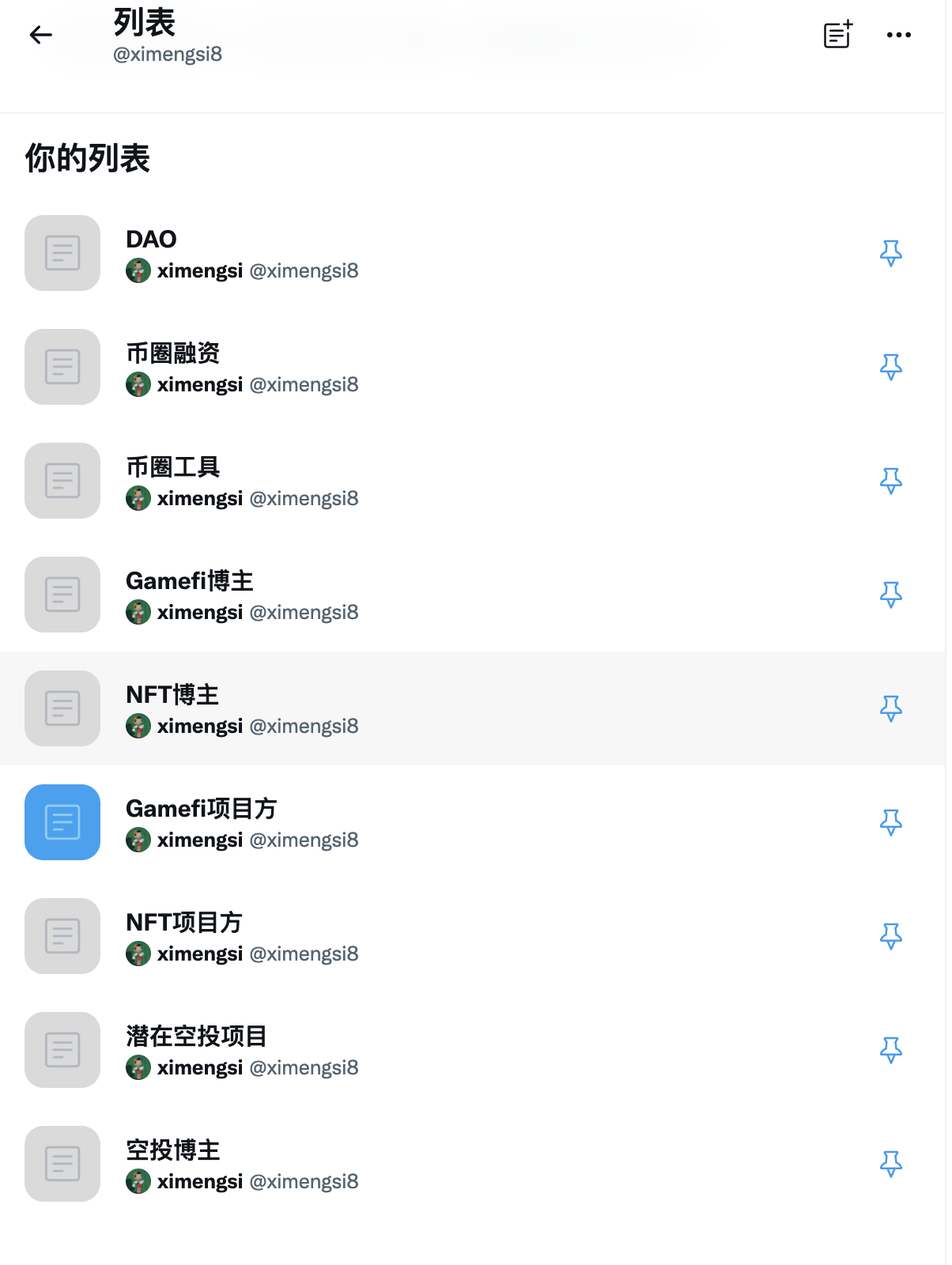The height and width of the screenshot is (1265, 952).
Task: Open the NFT项目方 list
Action: click(183, 923)
